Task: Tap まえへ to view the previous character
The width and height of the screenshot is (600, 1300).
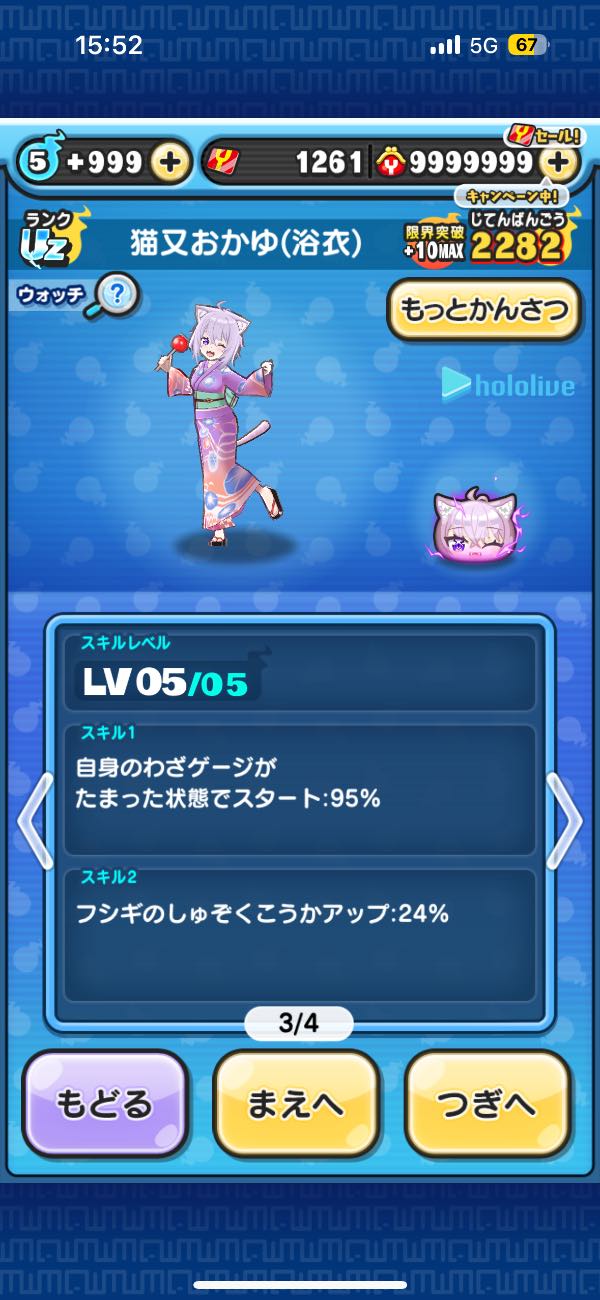Action: coord(296,1104)
